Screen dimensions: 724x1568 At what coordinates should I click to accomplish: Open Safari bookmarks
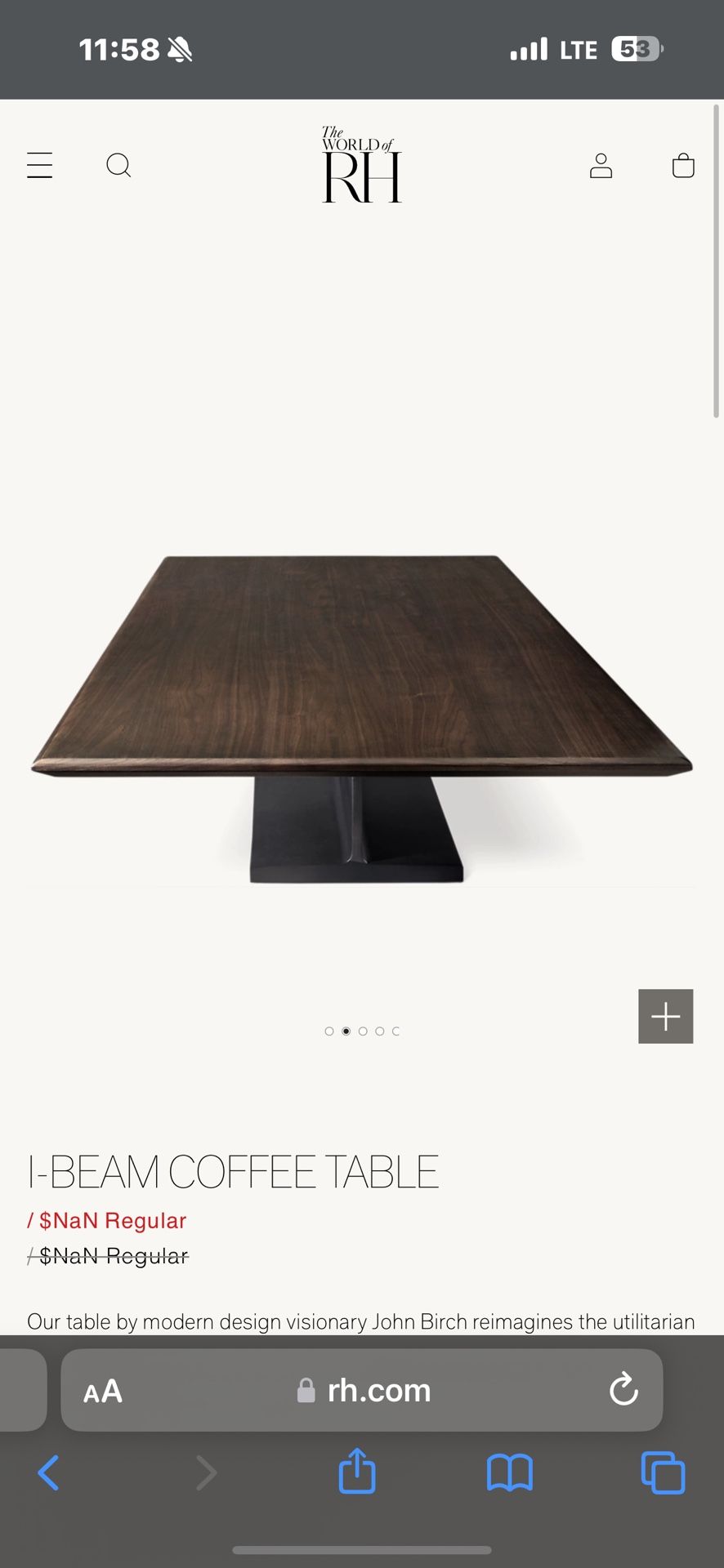[x=509, y=1472]
